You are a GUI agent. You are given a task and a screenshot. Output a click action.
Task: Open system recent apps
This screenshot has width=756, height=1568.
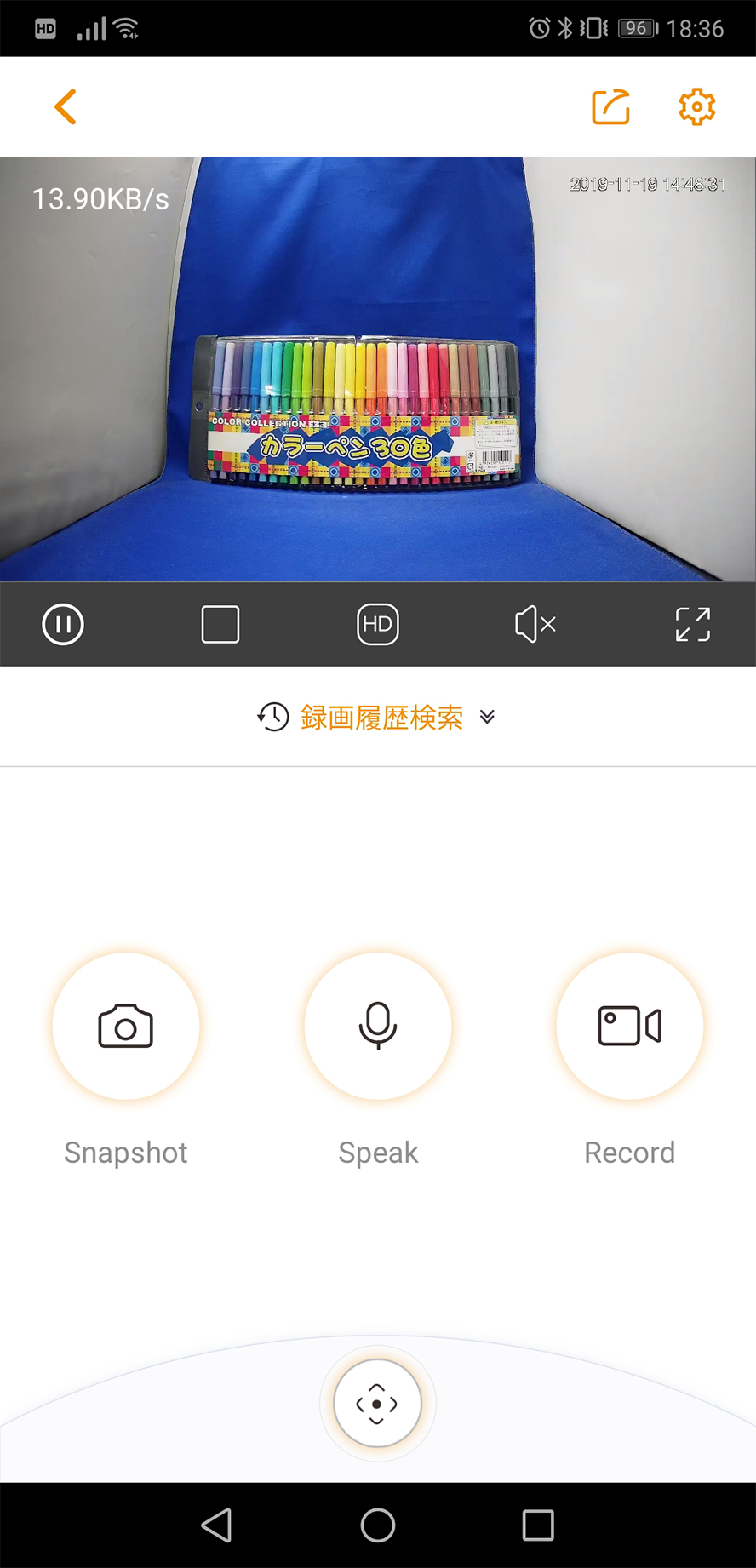coord(537,1525)
